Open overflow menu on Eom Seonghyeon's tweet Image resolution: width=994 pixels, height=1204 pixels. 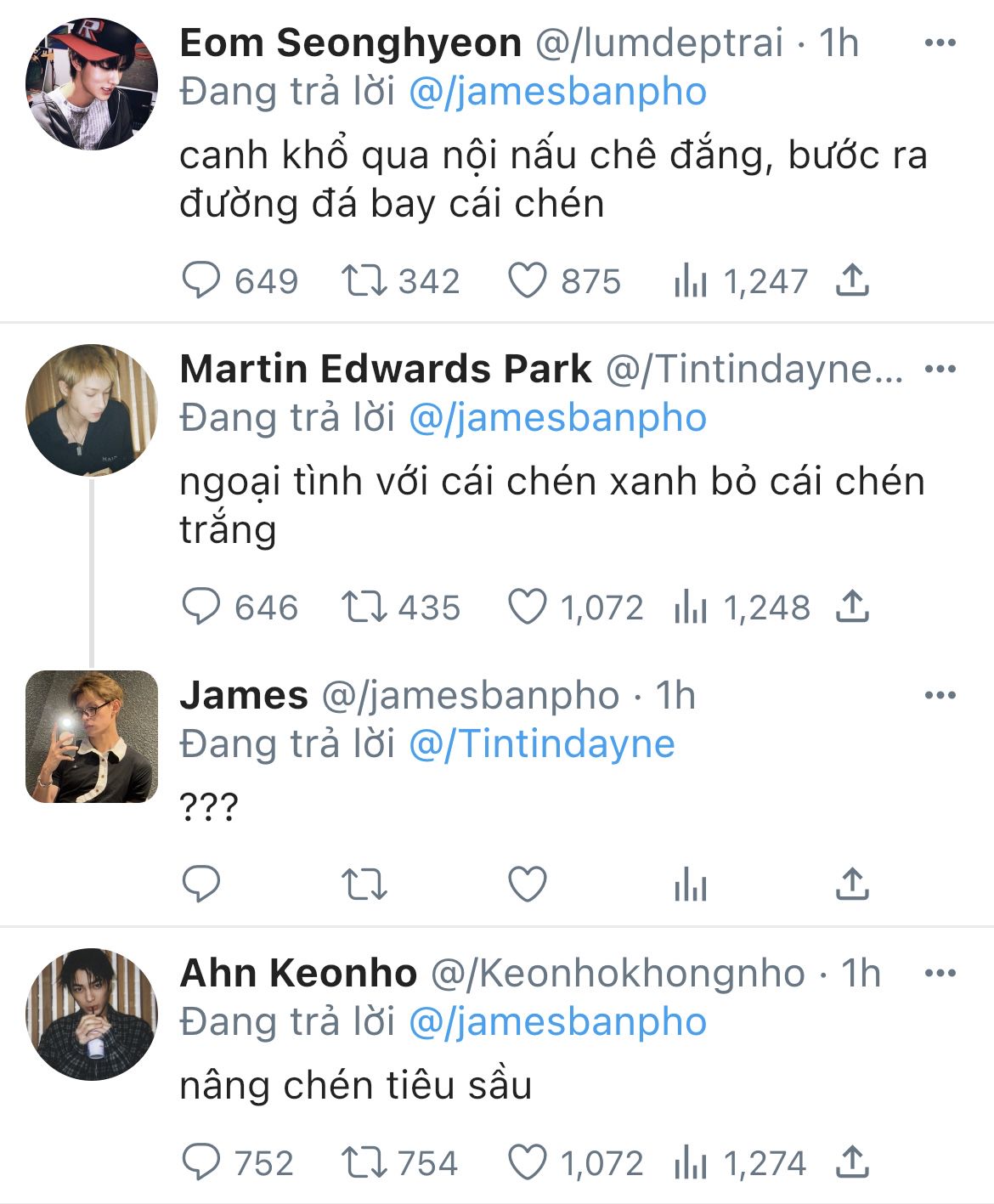940,43
